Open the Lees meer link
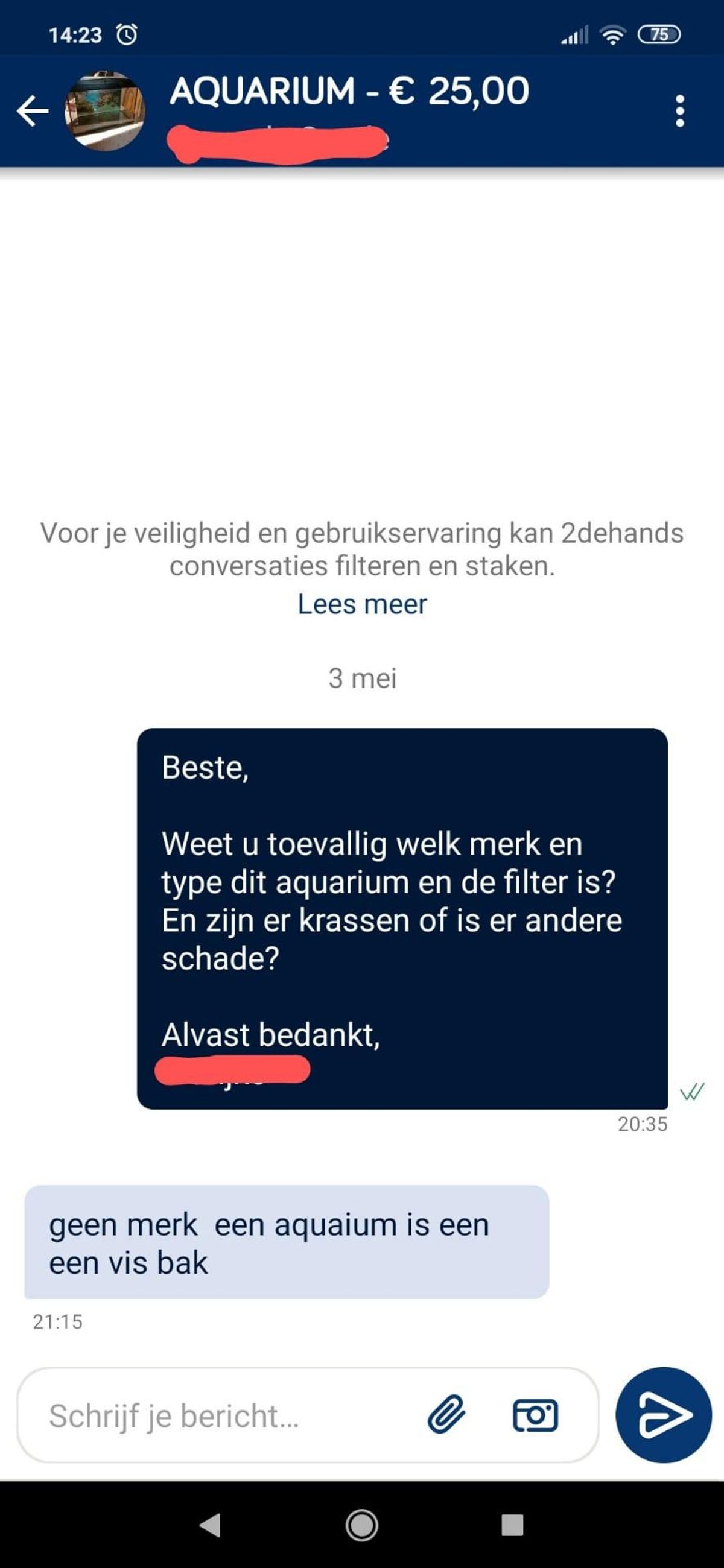The width and height of the screenshot is (724, 1568). click(x=363, y=604)
